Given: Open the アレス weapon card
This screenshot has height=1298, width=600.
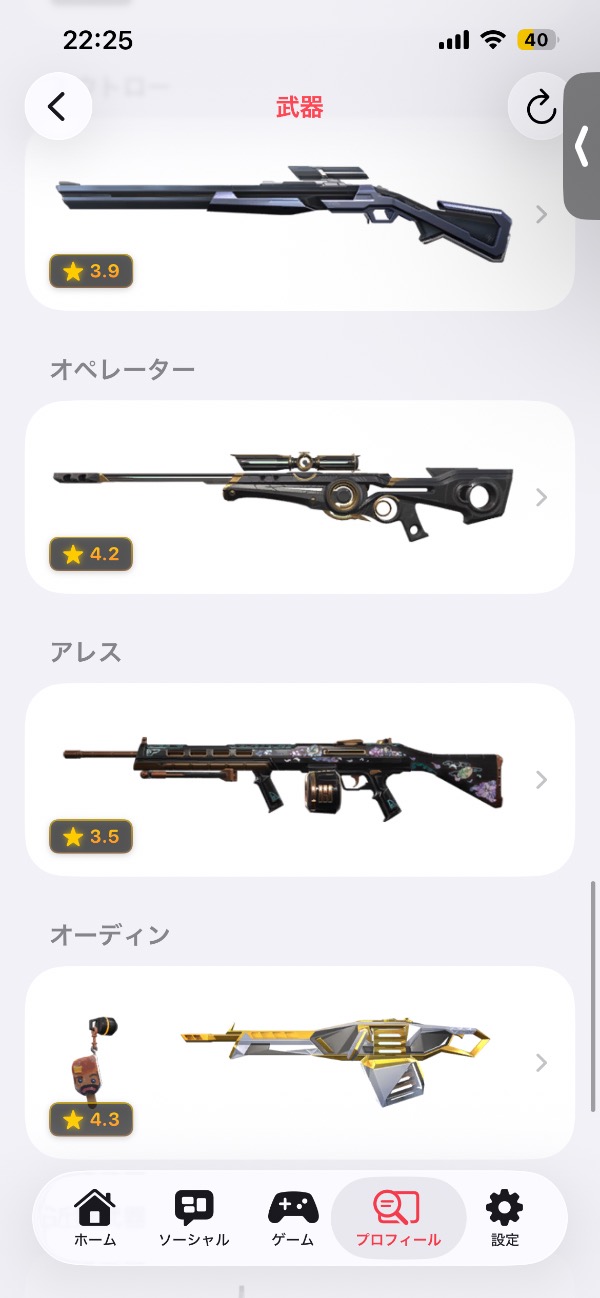Looking at the screenshot, I should [x=300, y=780].
